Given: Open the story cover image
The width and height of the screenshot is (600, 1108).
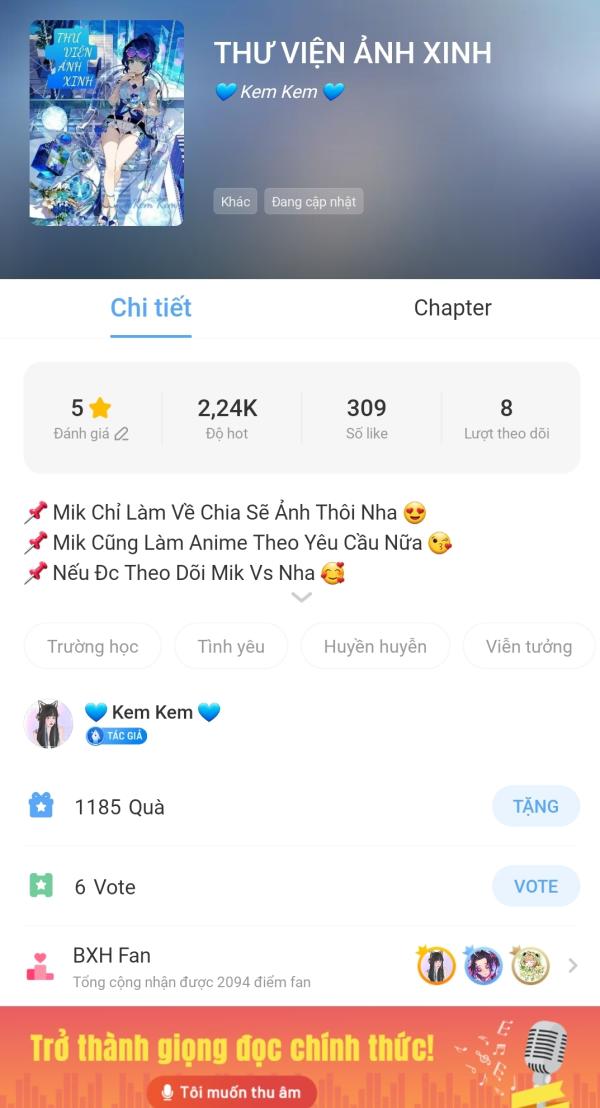Looking at the screenshot, I should (107, 123).
